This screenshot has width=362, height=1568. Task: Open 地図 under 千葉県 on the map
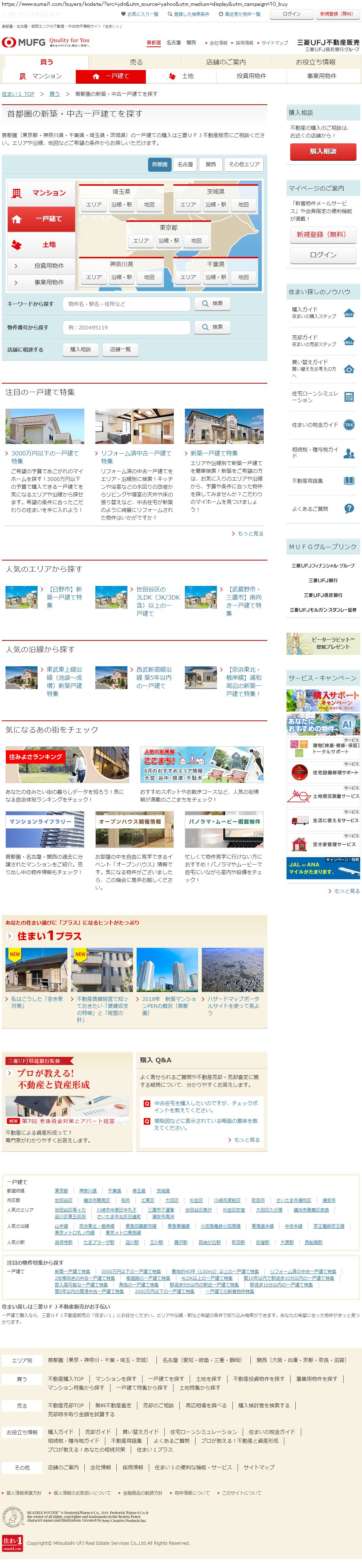[243, 277]
